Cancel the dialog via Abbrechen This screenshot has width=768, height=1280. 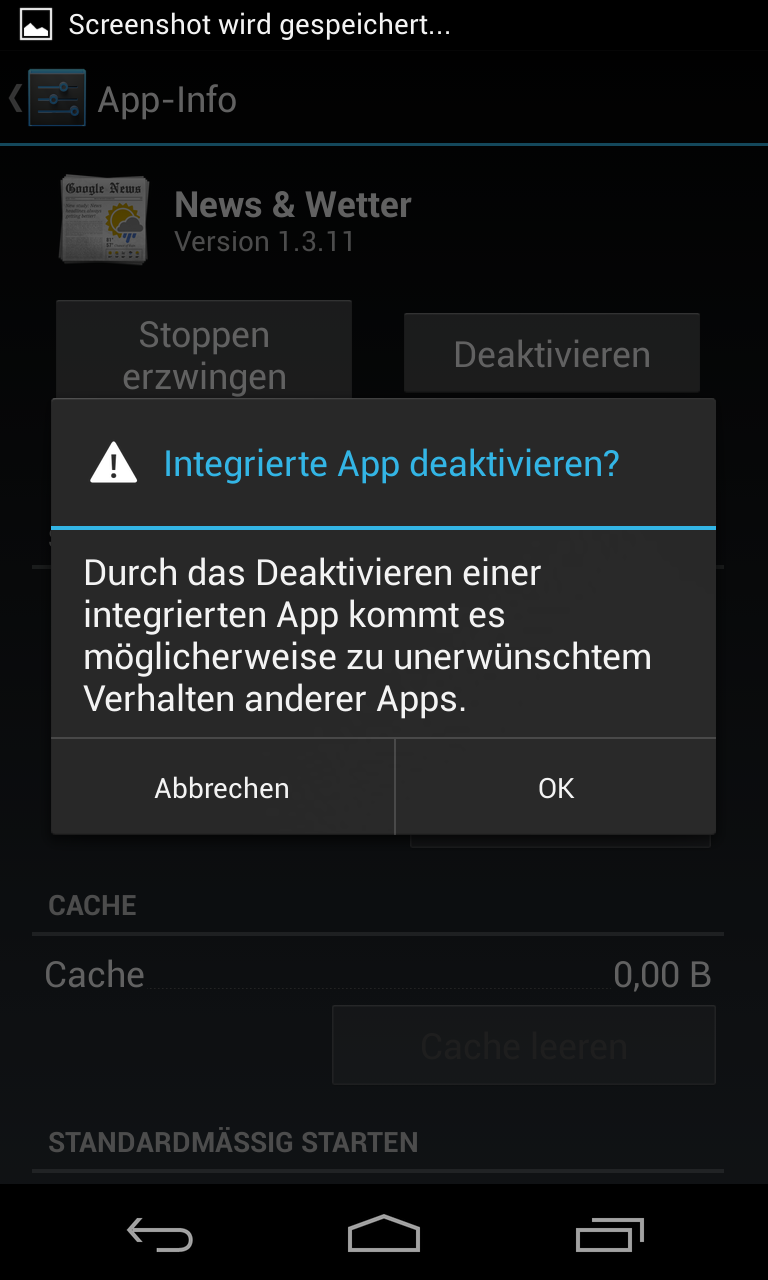click(222, 787)
